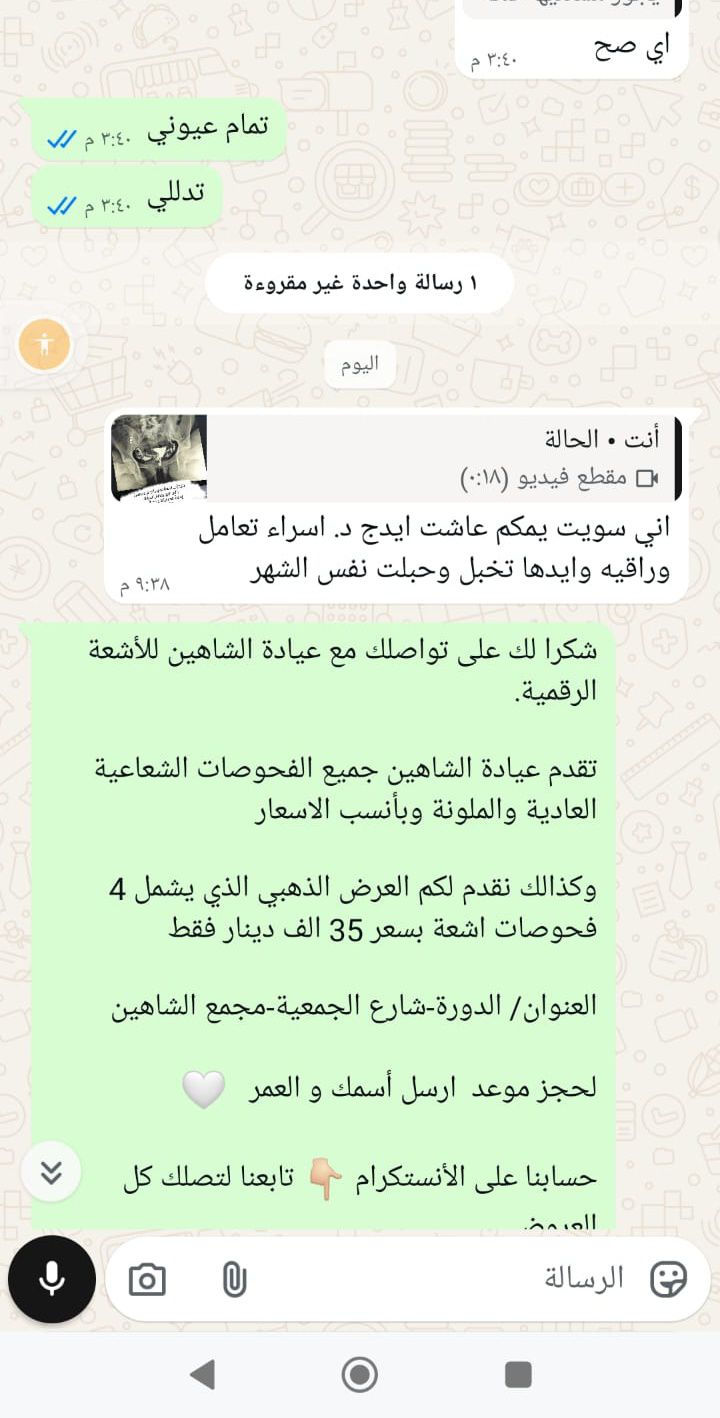Tap the voice message microphone button
This screenshot has height=1418, width=720.
pos(52,1279)
